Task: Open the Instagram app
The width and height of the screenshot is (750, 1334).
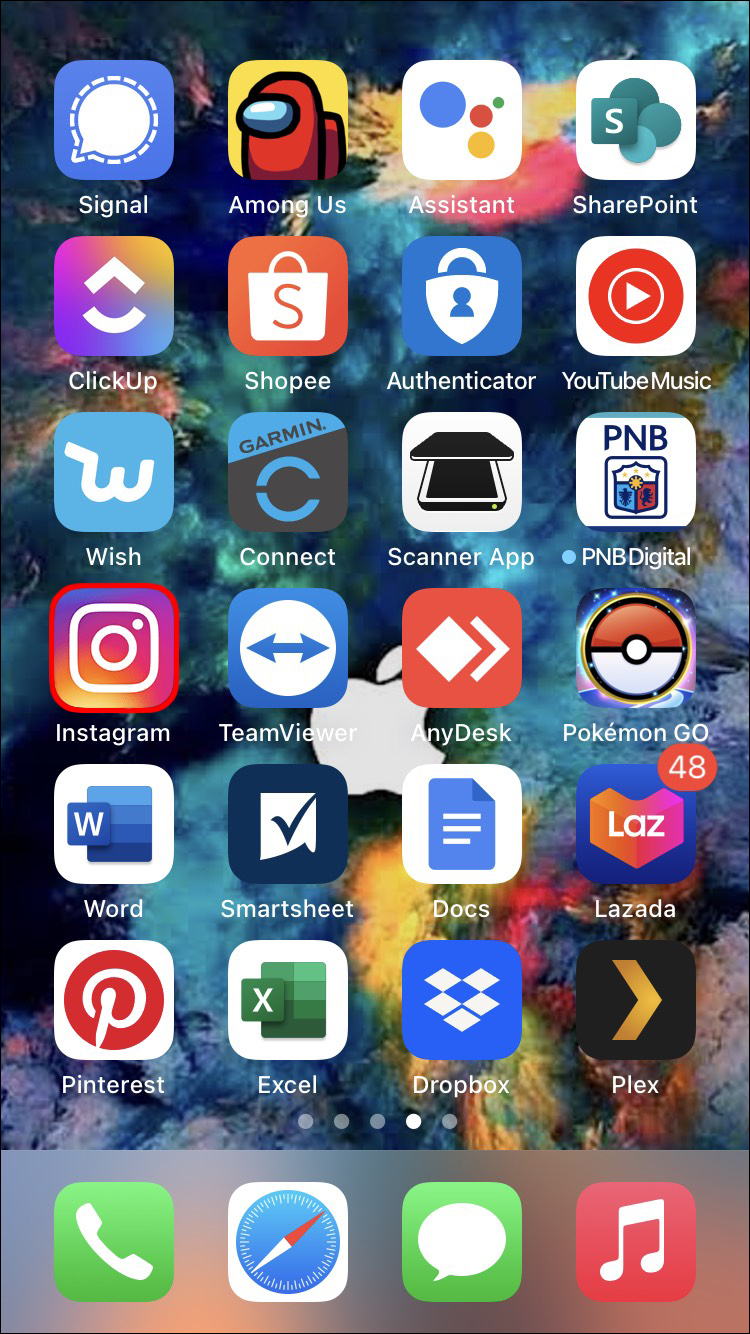Action: click(x=114, y=648)
